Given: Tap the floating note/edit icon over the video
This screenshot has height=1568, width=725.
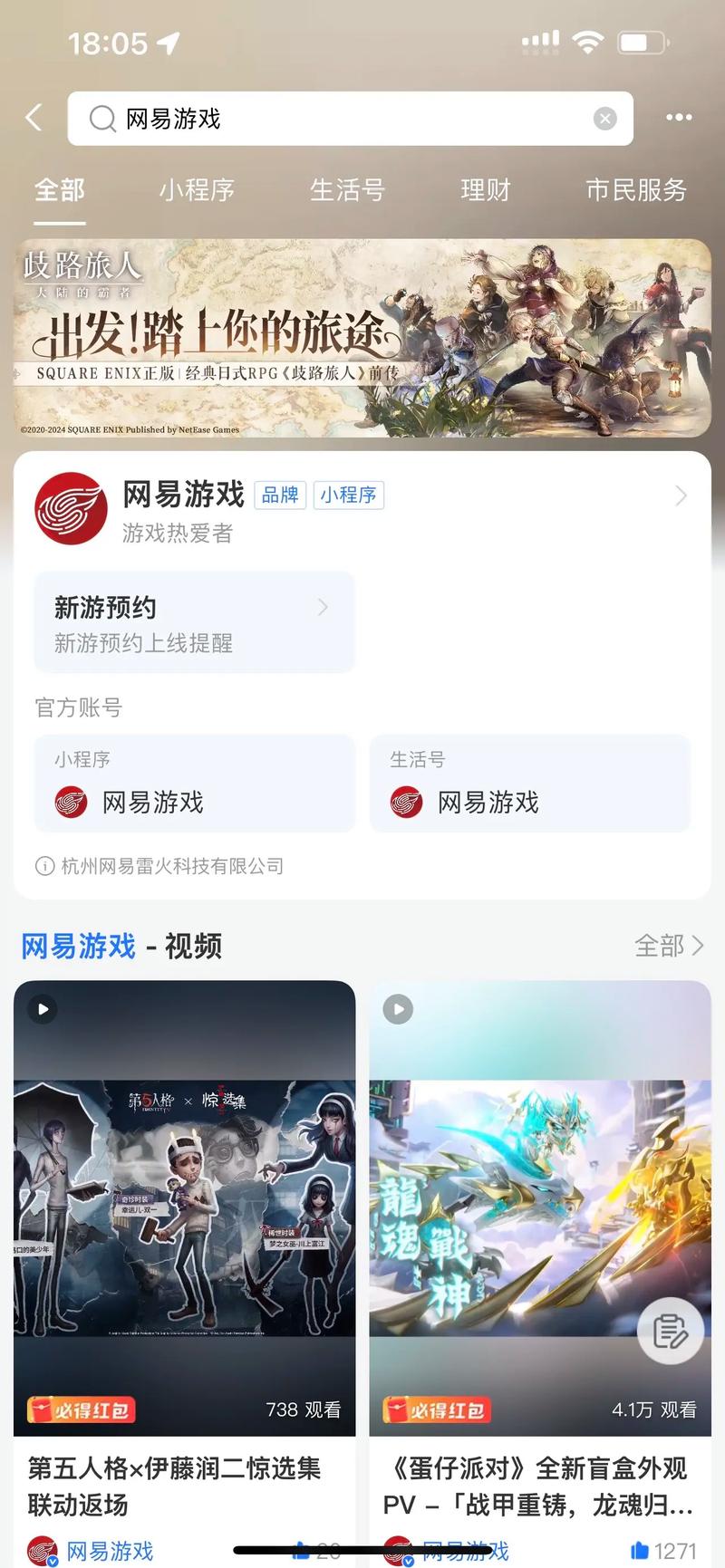Looking at the screenshot, I should (670, 1330).
